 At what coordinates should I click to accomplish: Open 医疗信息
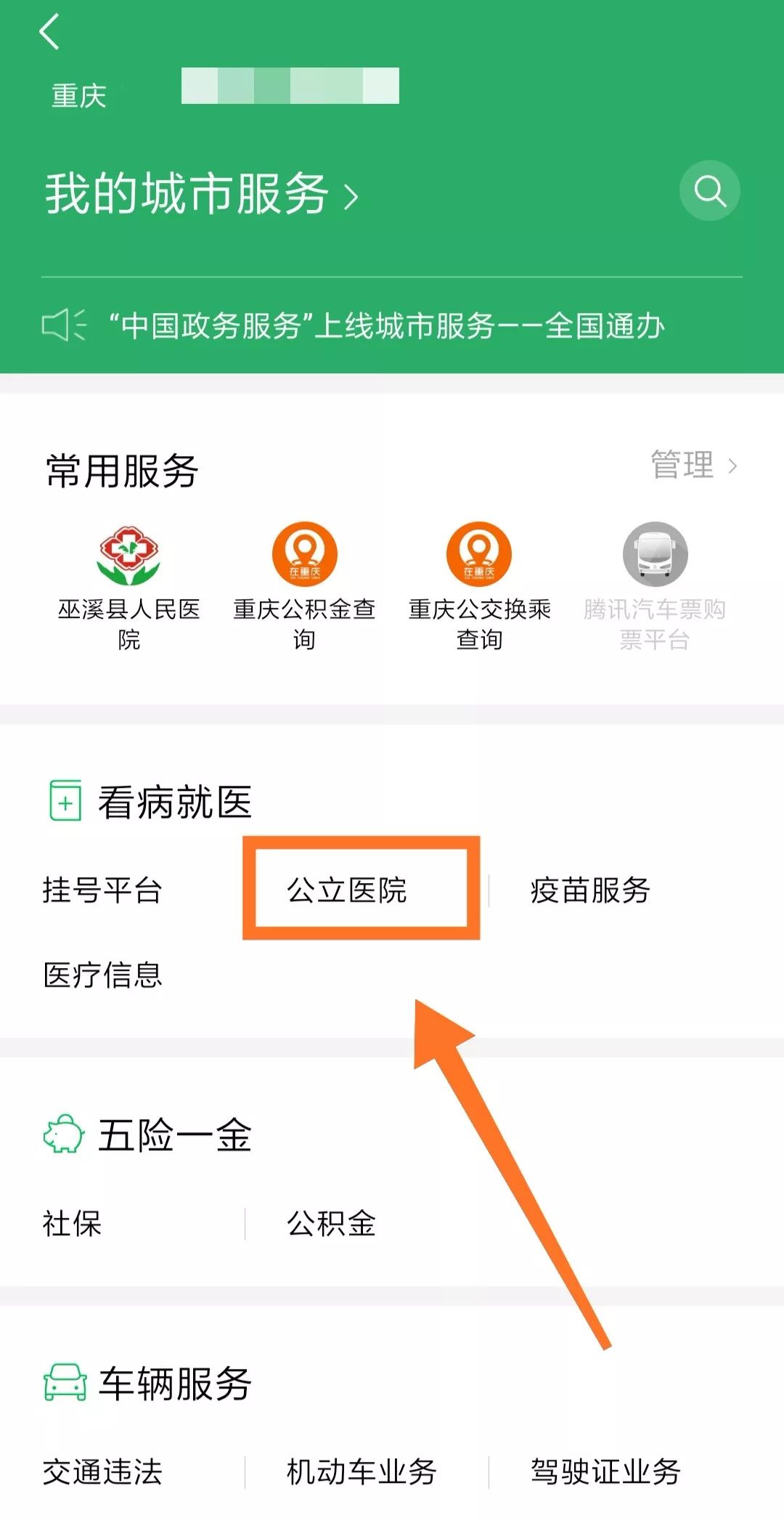click(x=102, y=975)
